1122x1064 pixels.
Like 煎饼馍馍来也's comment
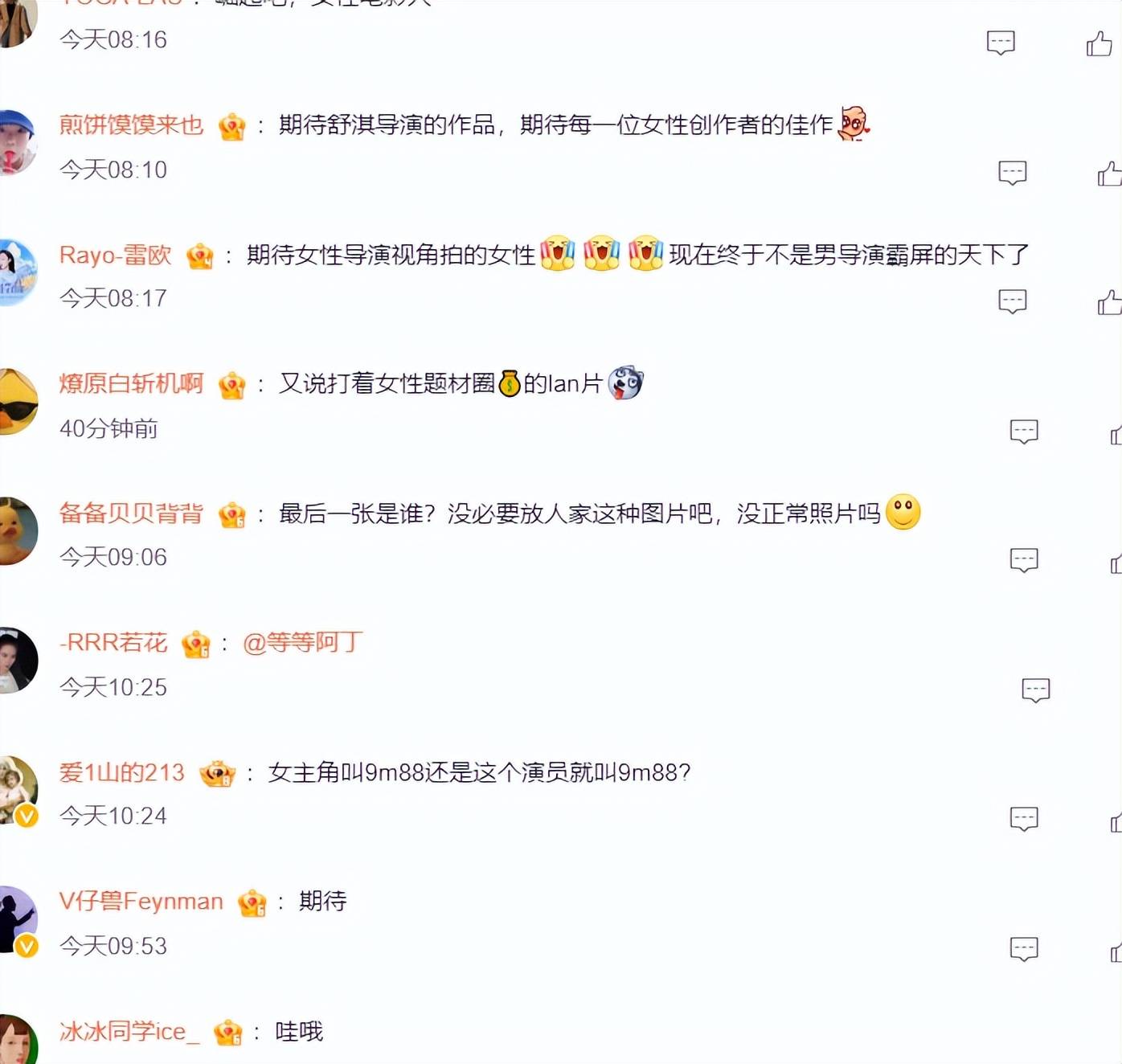coord(1110,174)
